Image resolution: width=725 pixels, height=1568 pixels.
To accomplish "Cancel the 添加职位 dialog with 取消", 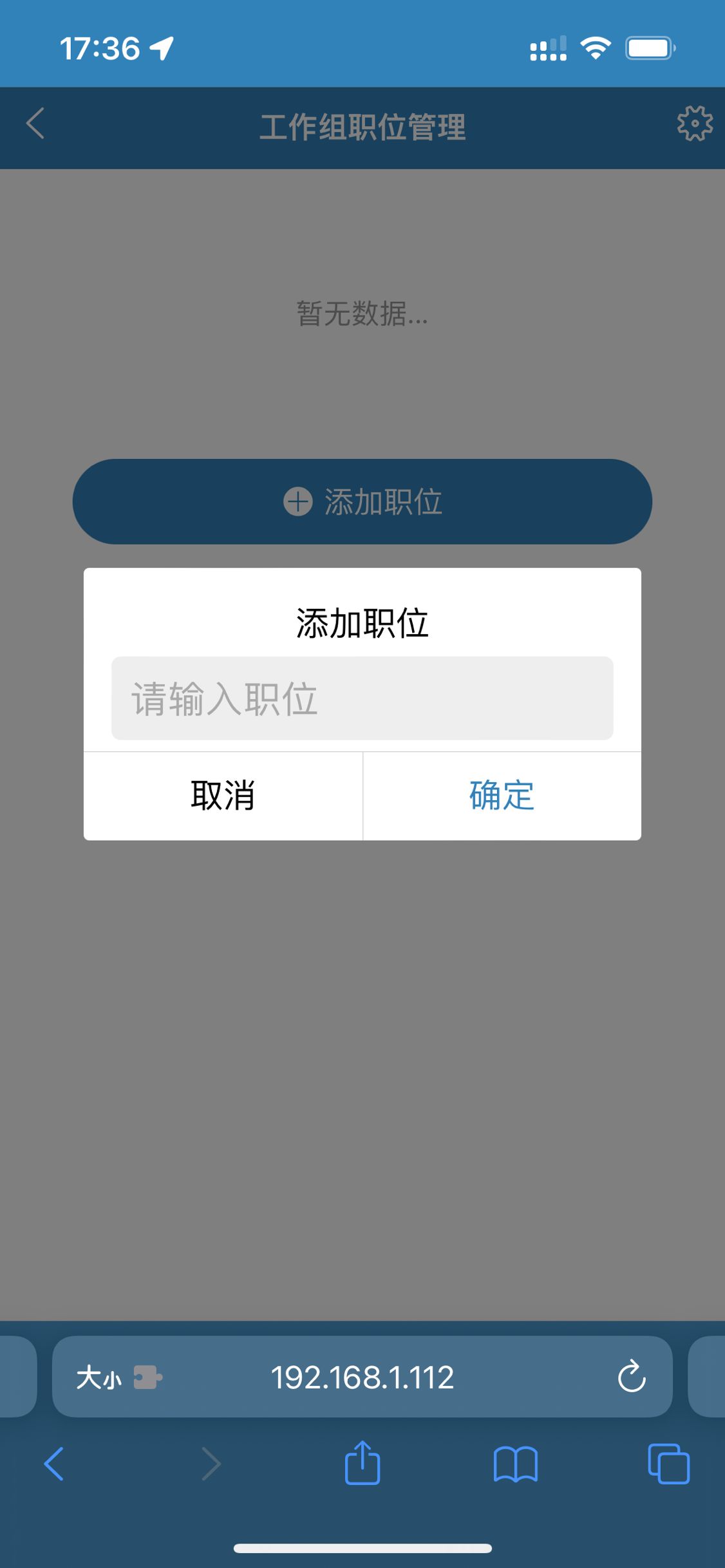I will click(223, 796).
